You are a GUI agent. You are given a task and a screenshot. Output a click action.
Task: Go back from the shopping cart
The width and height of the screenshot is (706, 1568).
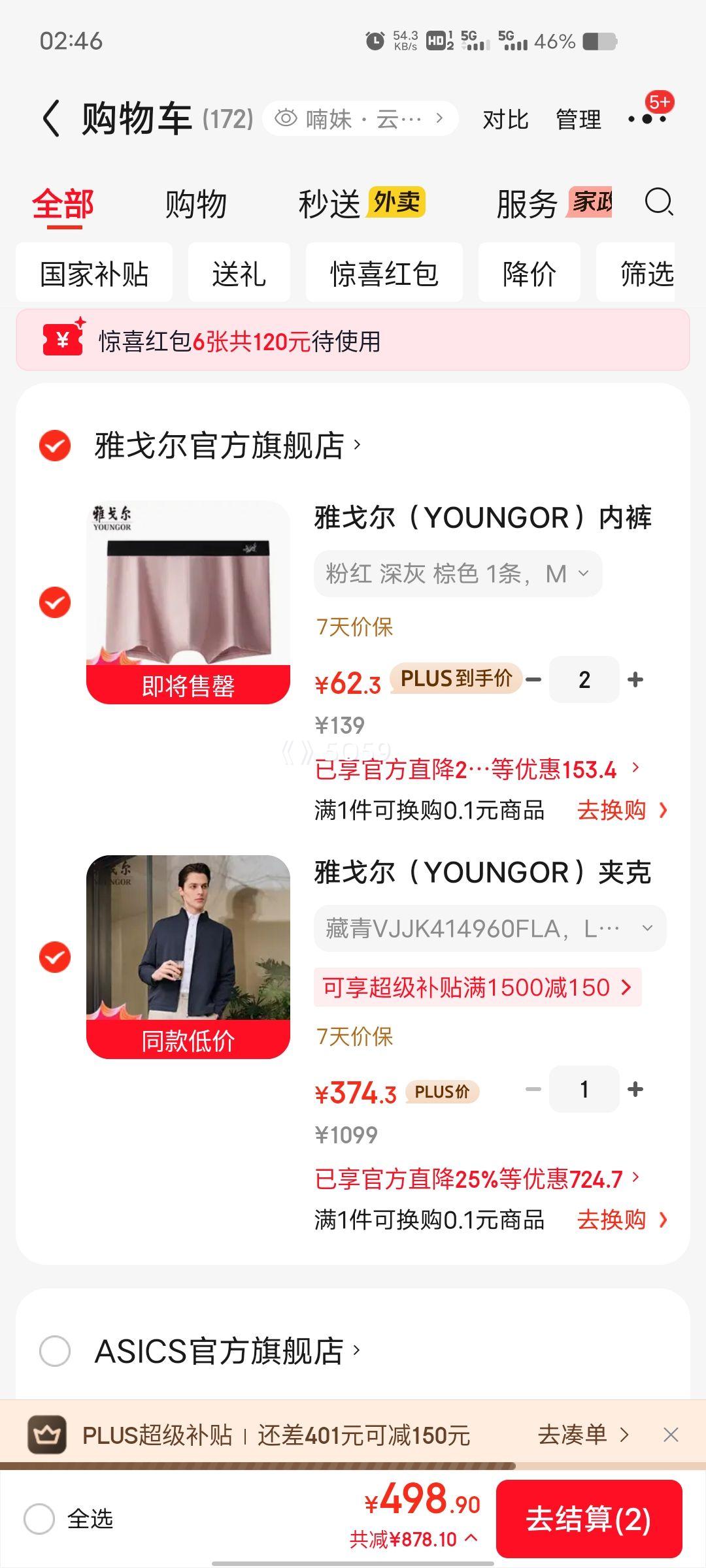tap(52, 119)
